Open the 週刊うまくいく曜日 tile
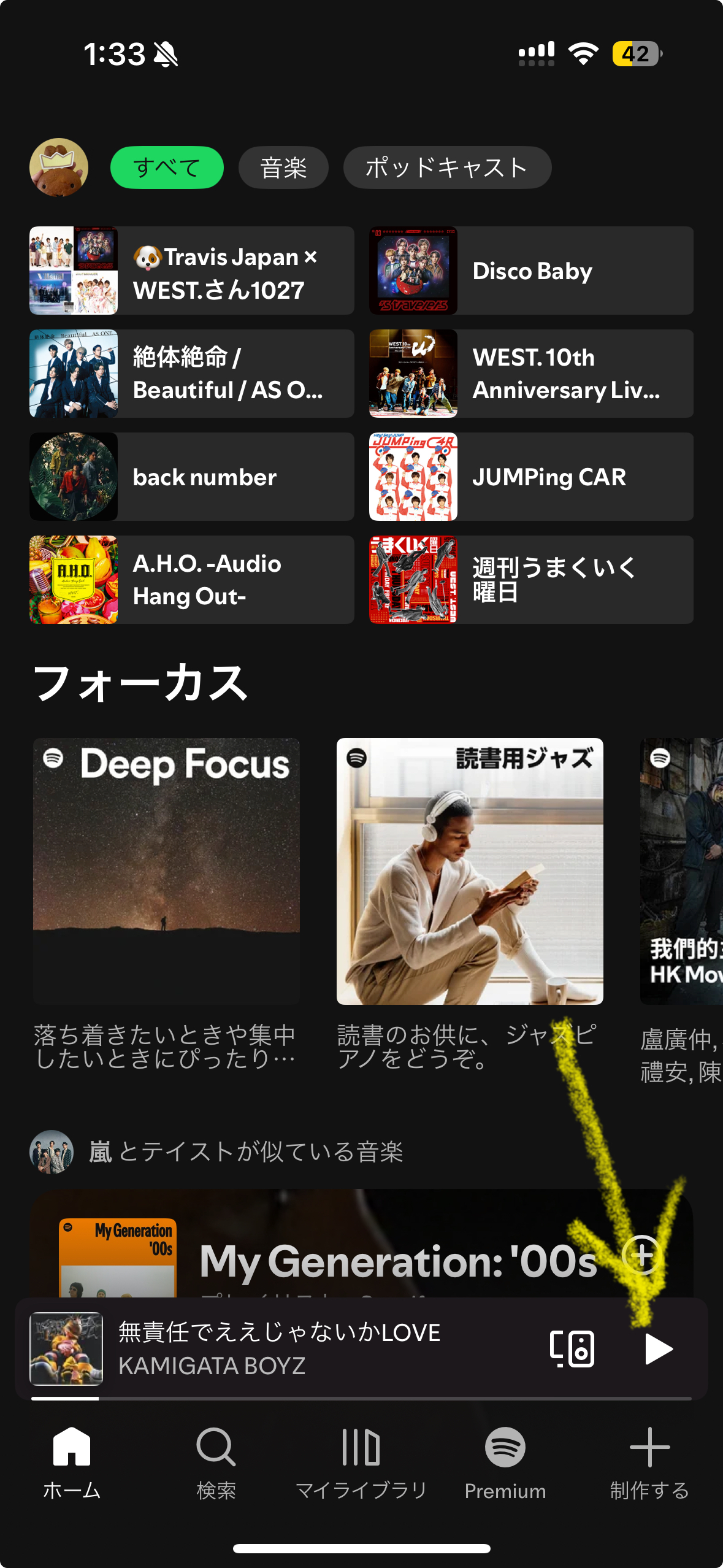Image resolution: width=723 pixels, height=1568 pixels. point(531,580)
